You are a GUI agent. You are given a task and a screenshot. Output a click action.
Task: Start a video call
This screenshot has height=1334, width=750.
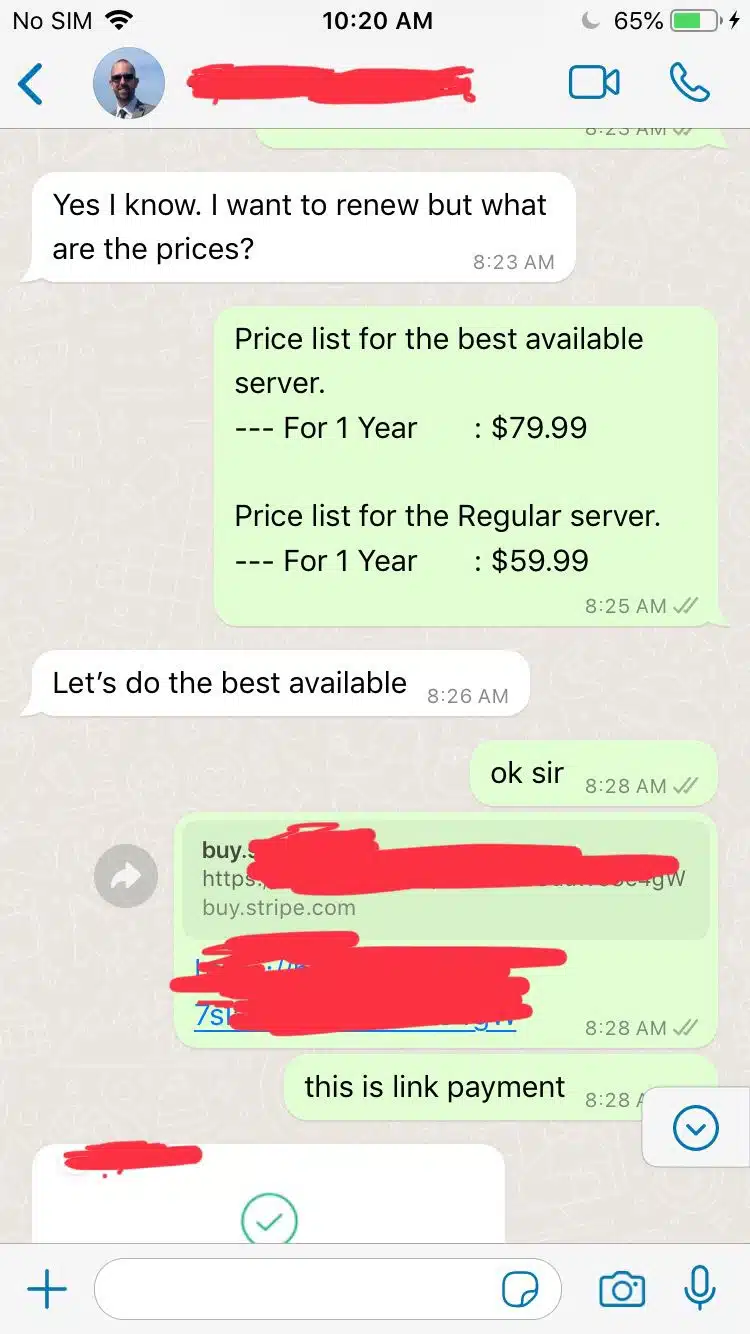[594, 84]
